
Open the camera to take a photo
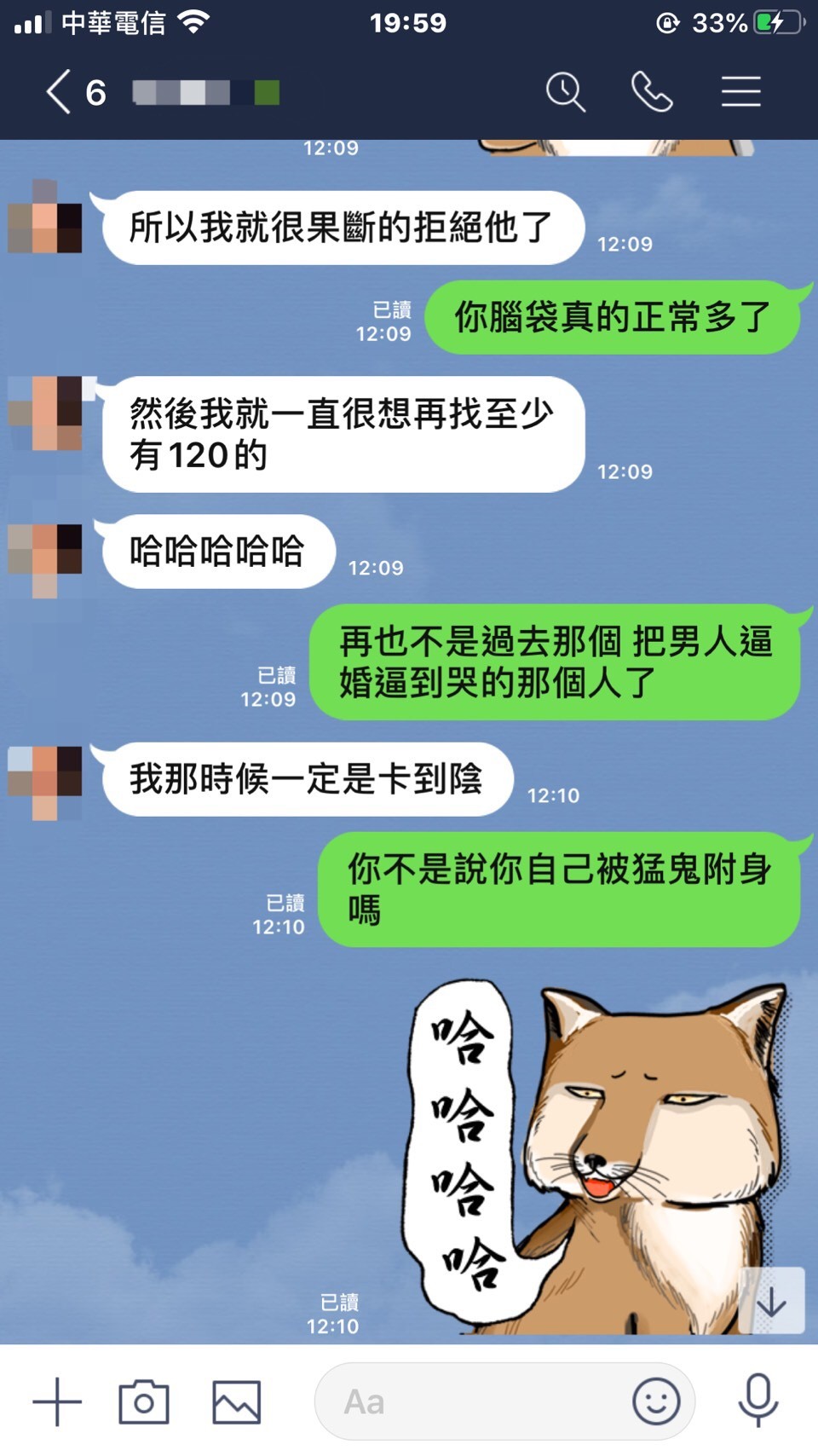click(x=144, y=1401)
